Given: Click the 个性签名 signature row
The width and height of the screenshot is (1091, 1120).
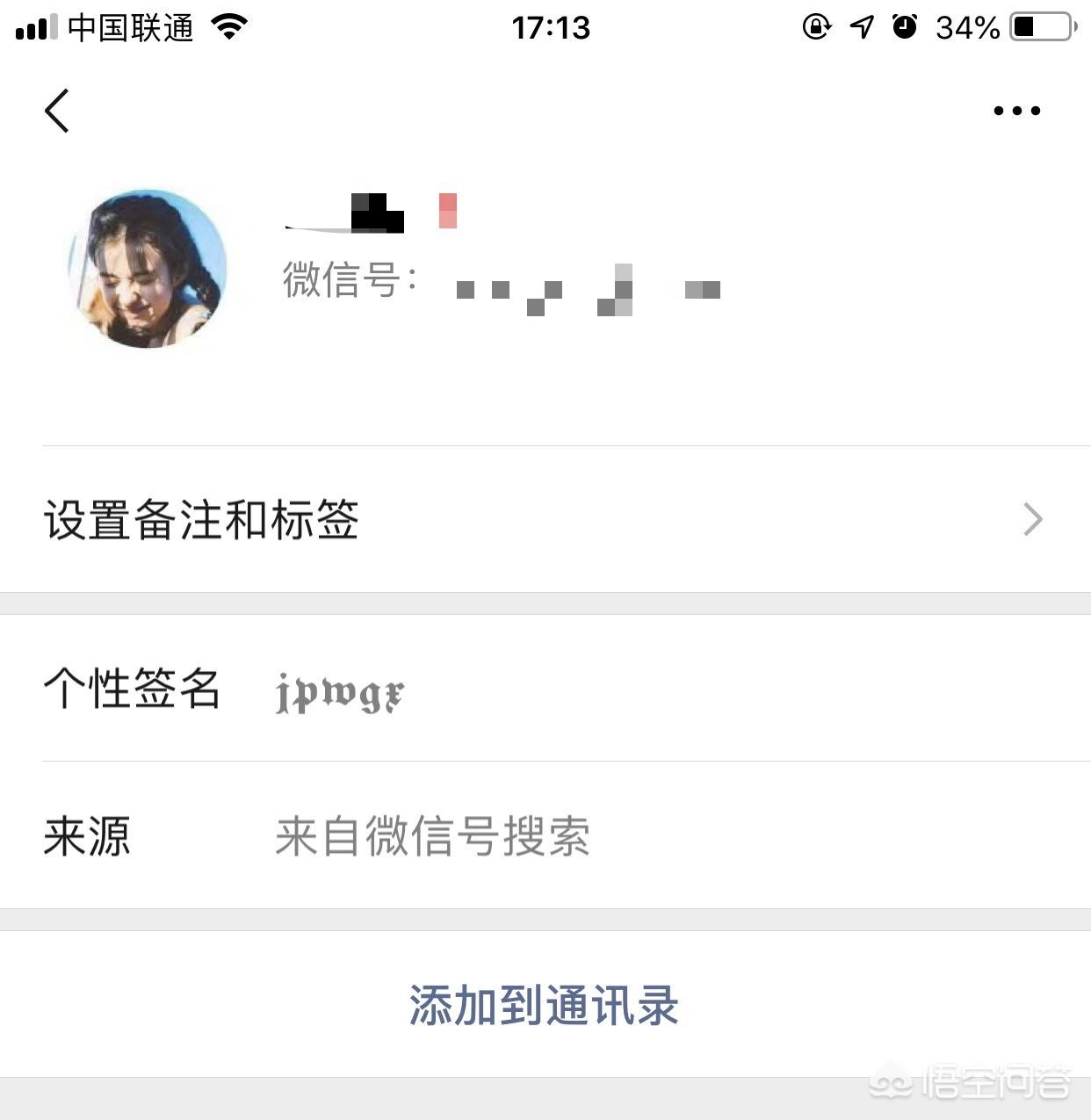Looking at the screenshot, I should pos(132,691).
